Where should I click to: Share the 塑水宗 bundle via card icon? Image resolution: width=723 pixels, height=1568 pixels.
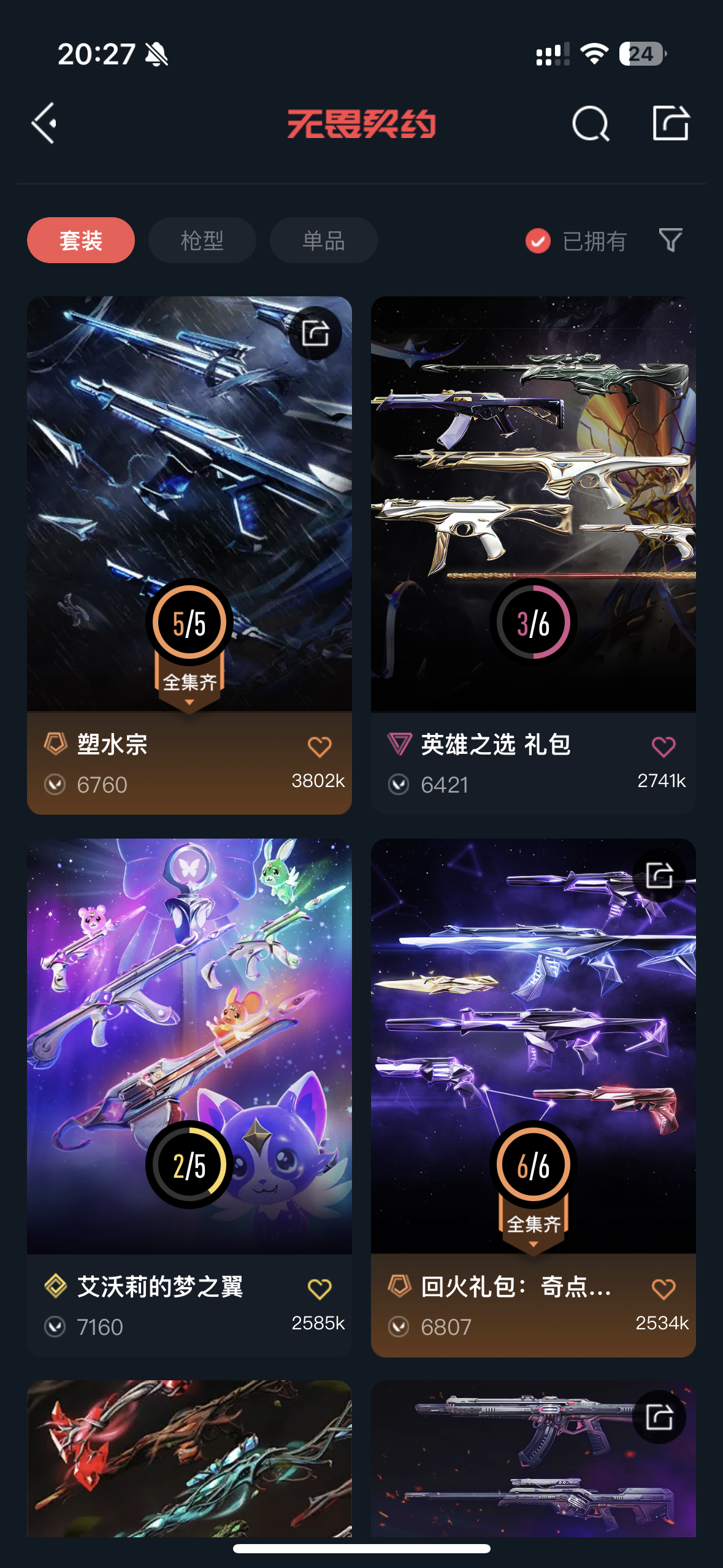pos(315,334)
